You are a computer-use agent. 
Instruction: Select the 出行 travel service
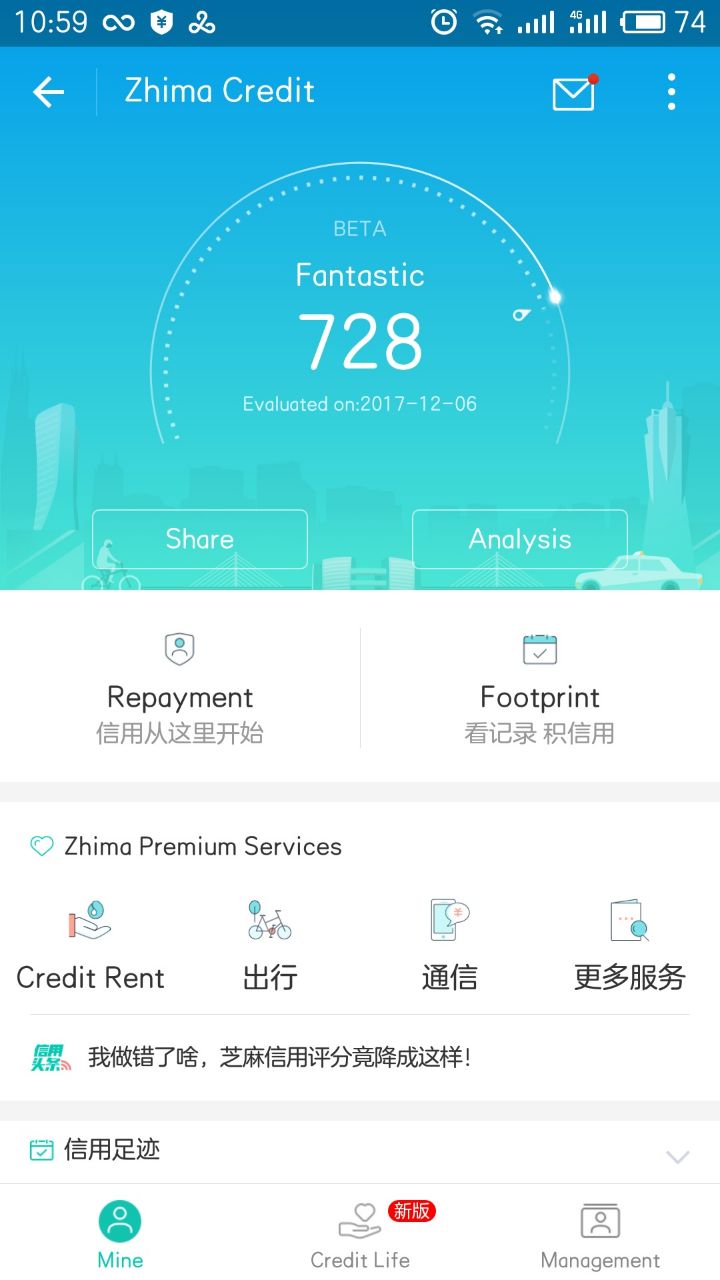tap(270, 946)
